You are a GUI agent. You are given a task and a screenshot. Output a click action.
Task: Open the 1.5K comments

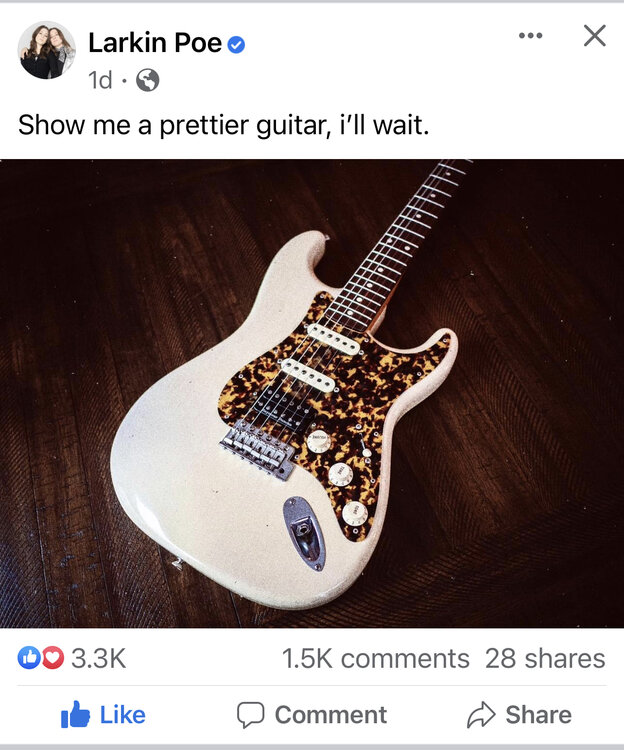tap(375, 658)
